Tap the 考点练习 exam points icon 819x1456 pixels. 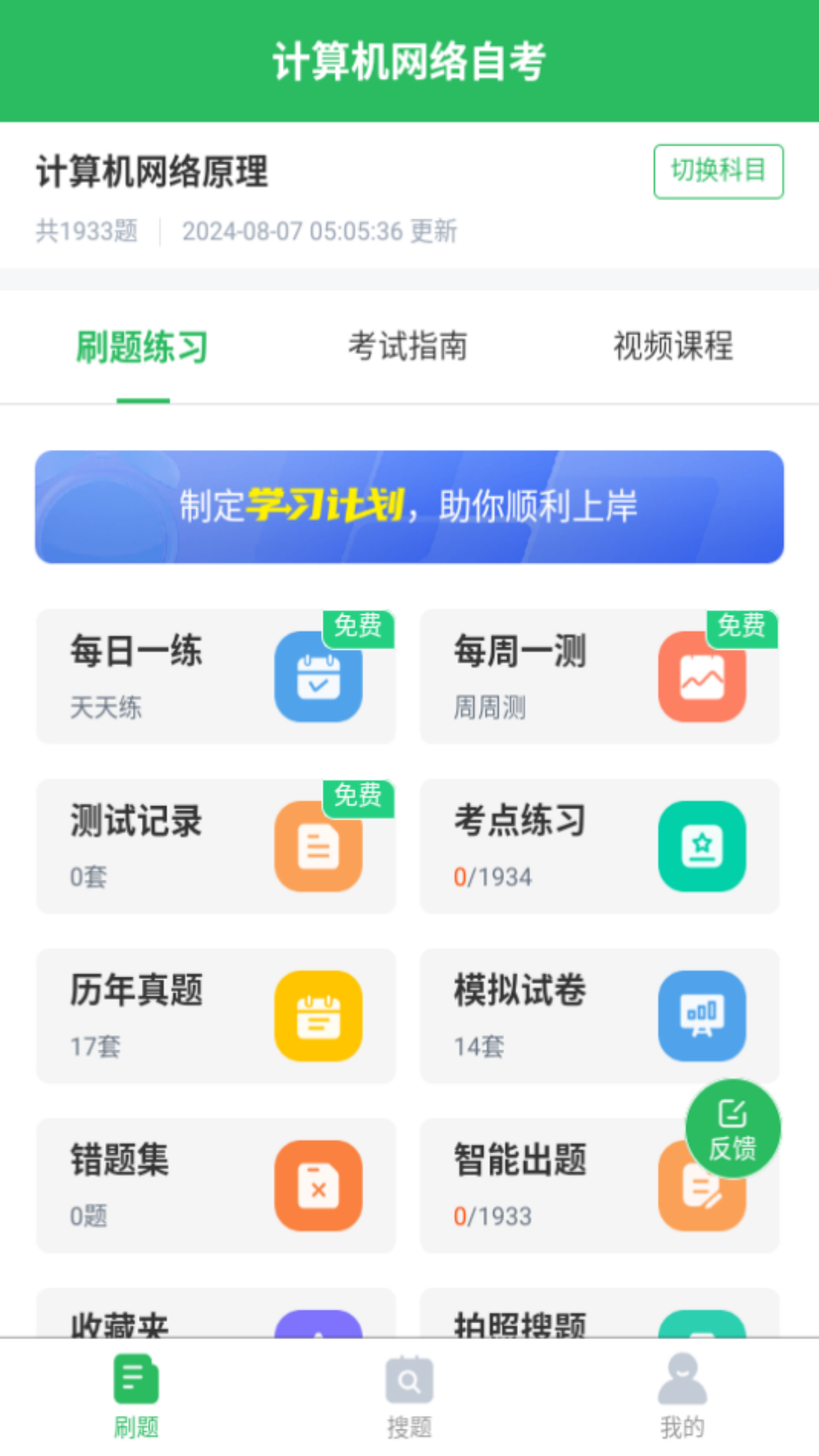701,846
